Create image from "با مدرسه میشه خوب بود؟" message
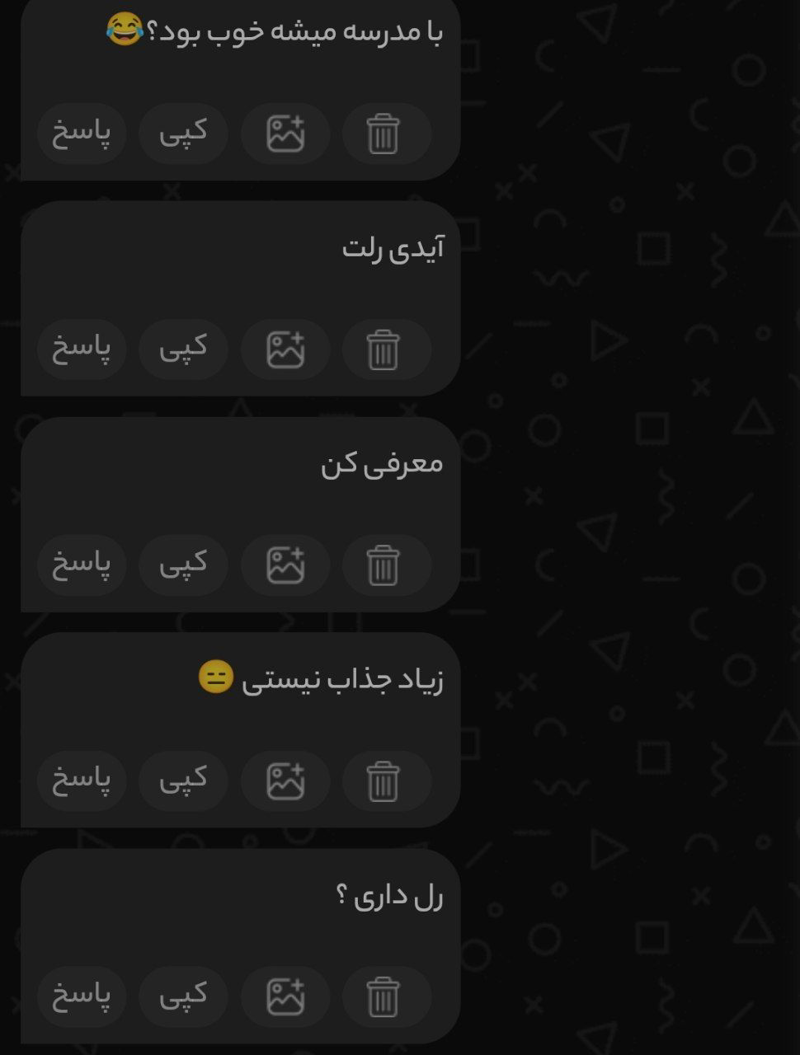The image size is (800, 1055). coord(285,133)
